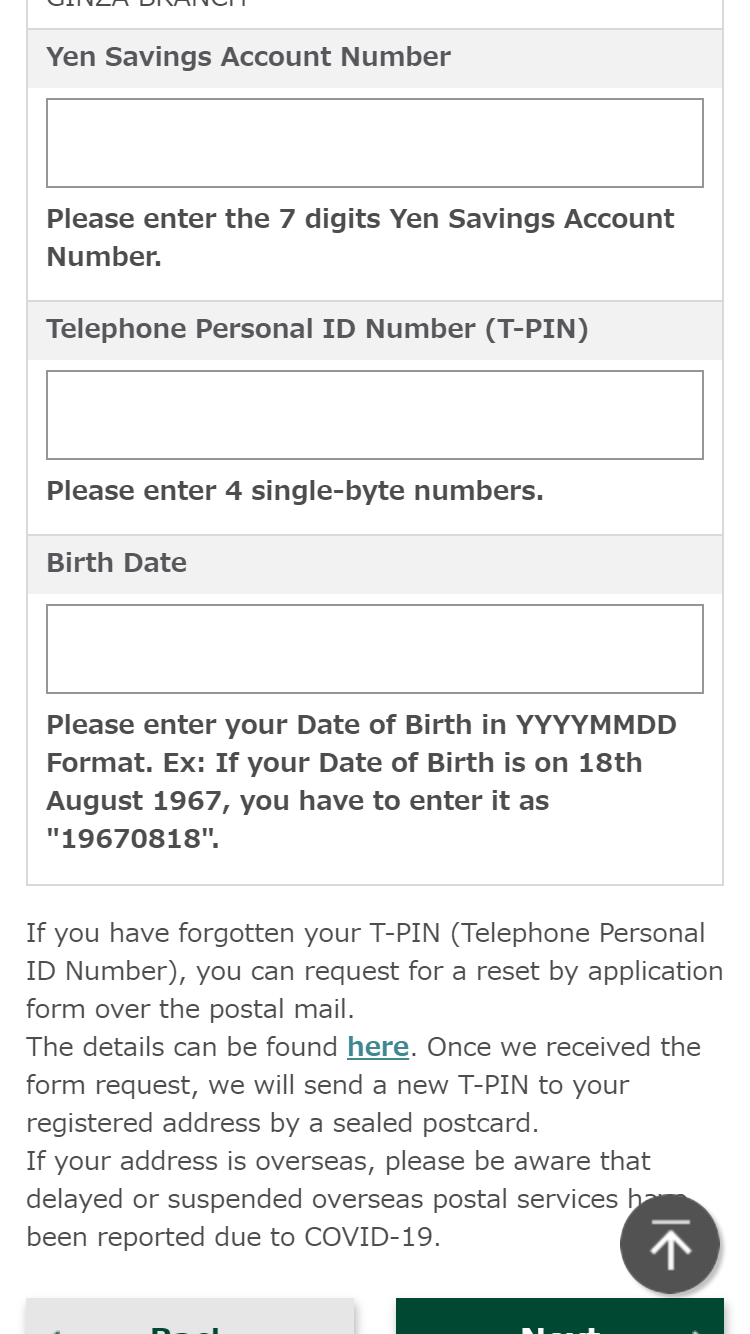Focus the Telephone Personal ID Number field
Image resolution: width=750 pixels, height=1334 pixels.
(x=375, y=415)
